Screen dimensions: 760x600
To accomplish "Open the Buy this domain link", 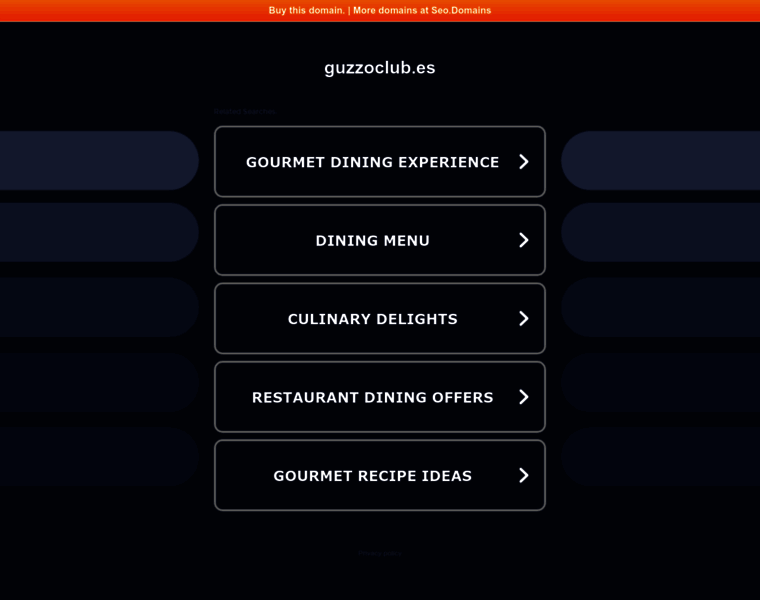I will (x=306, y=10).
